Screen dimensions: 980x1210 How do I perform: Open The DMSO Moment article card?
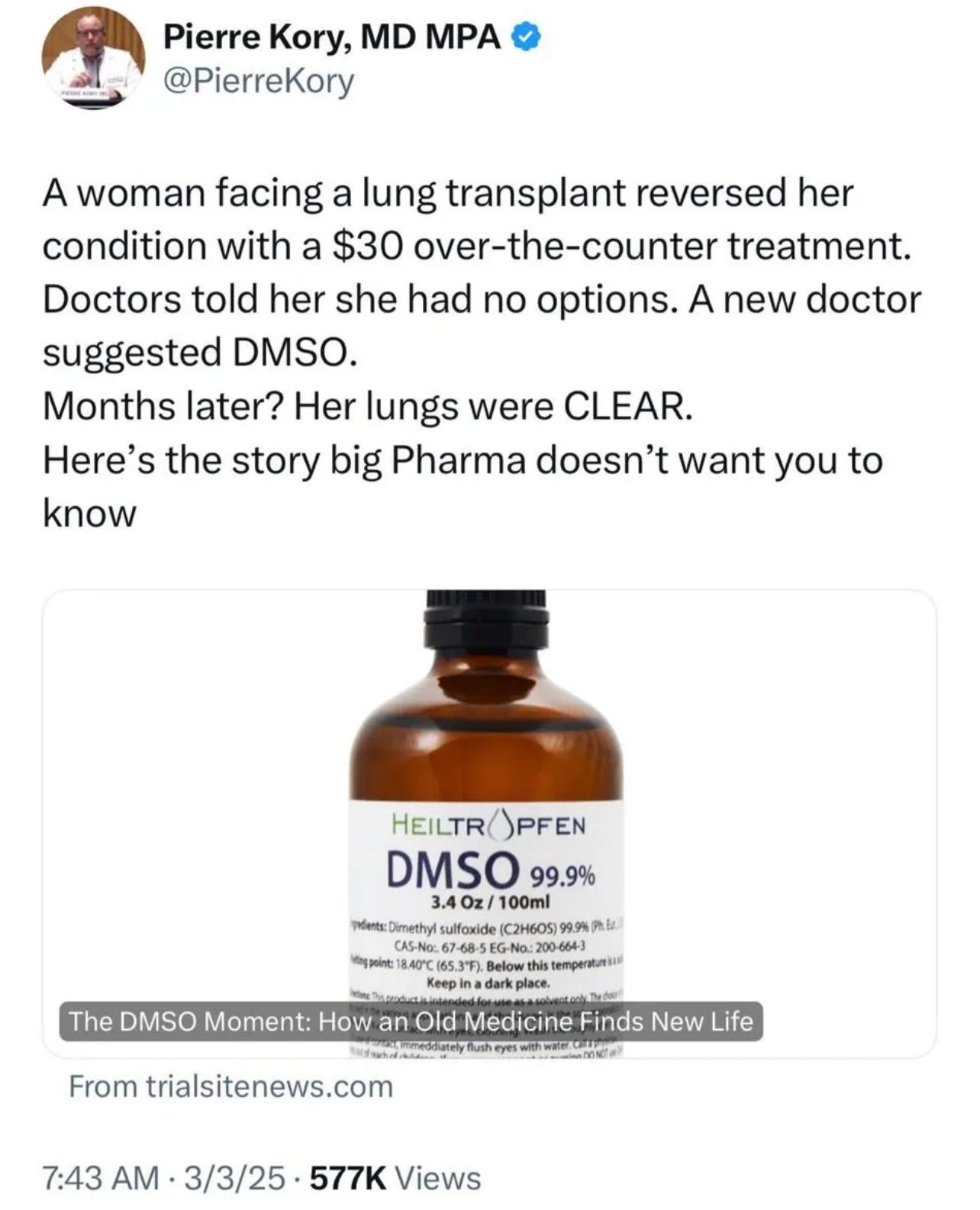point(488,823)
